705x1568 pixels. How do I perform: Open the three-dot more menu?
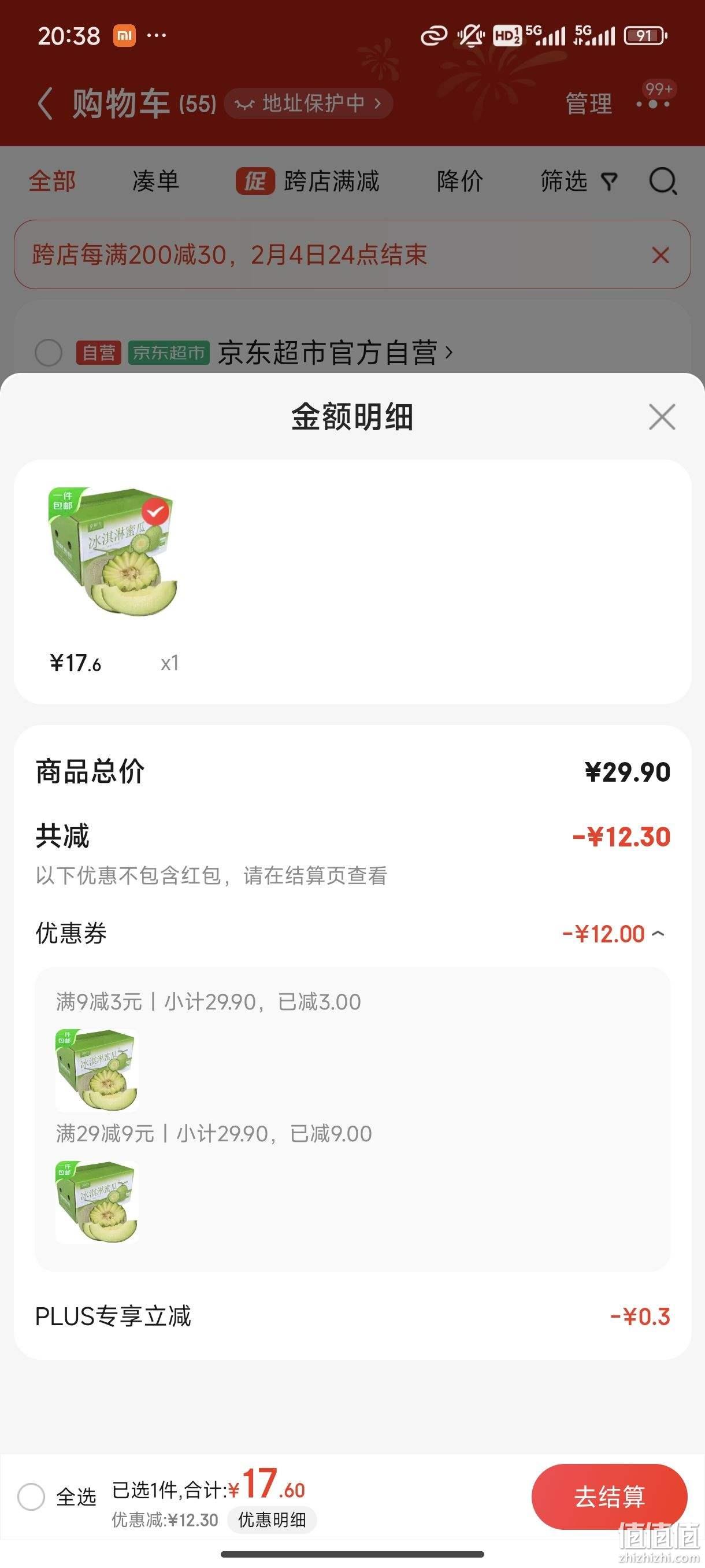tap(654, 103)
